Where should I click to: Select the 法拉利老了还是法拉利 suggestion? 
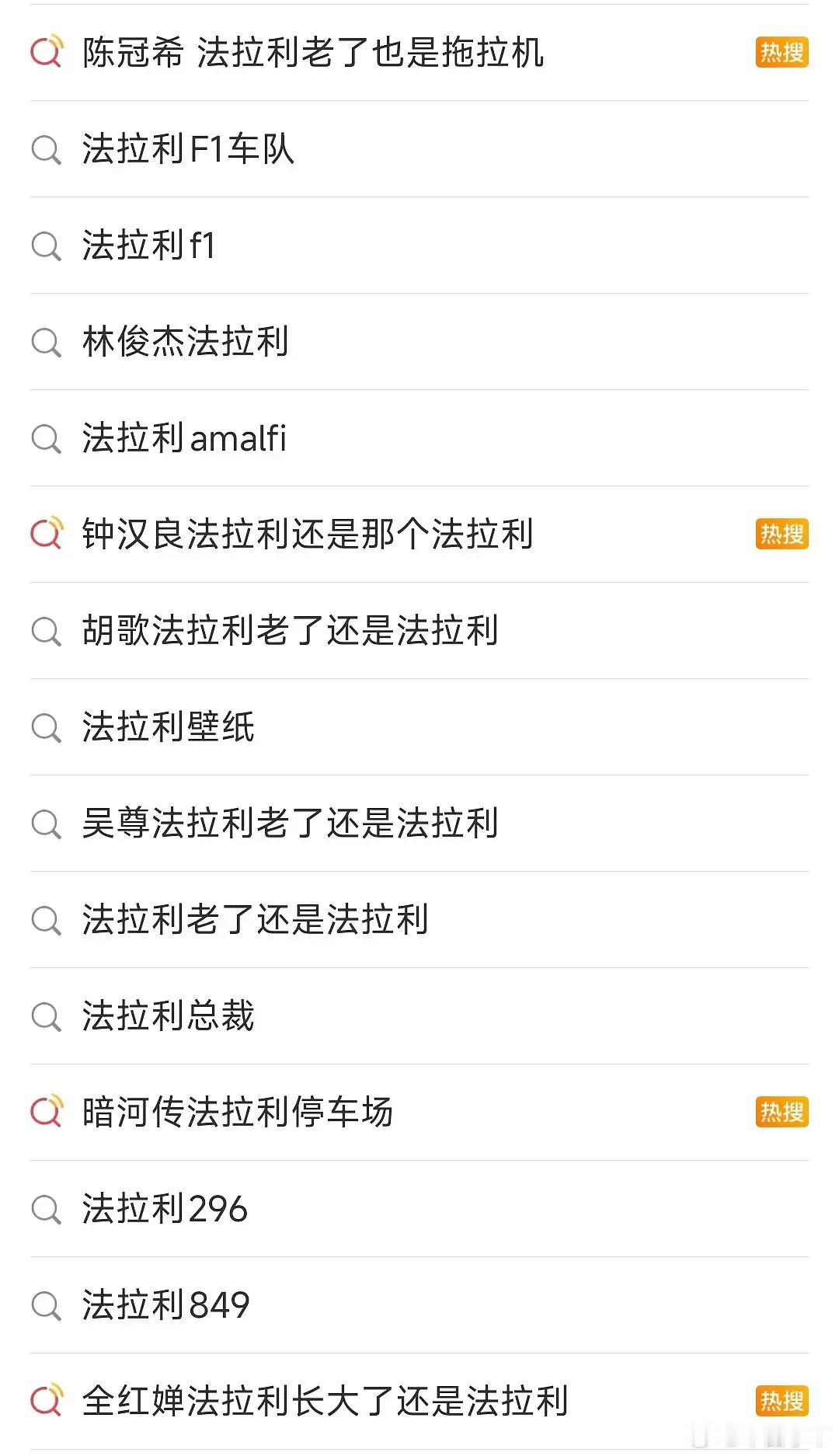(256, 921)
